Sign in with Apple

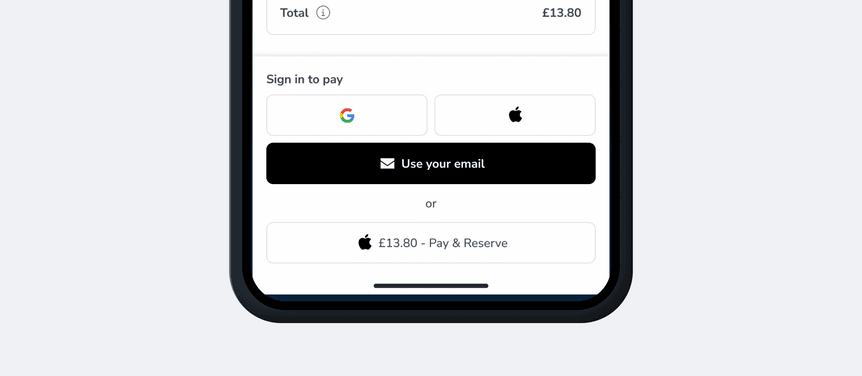pos(515,115)
